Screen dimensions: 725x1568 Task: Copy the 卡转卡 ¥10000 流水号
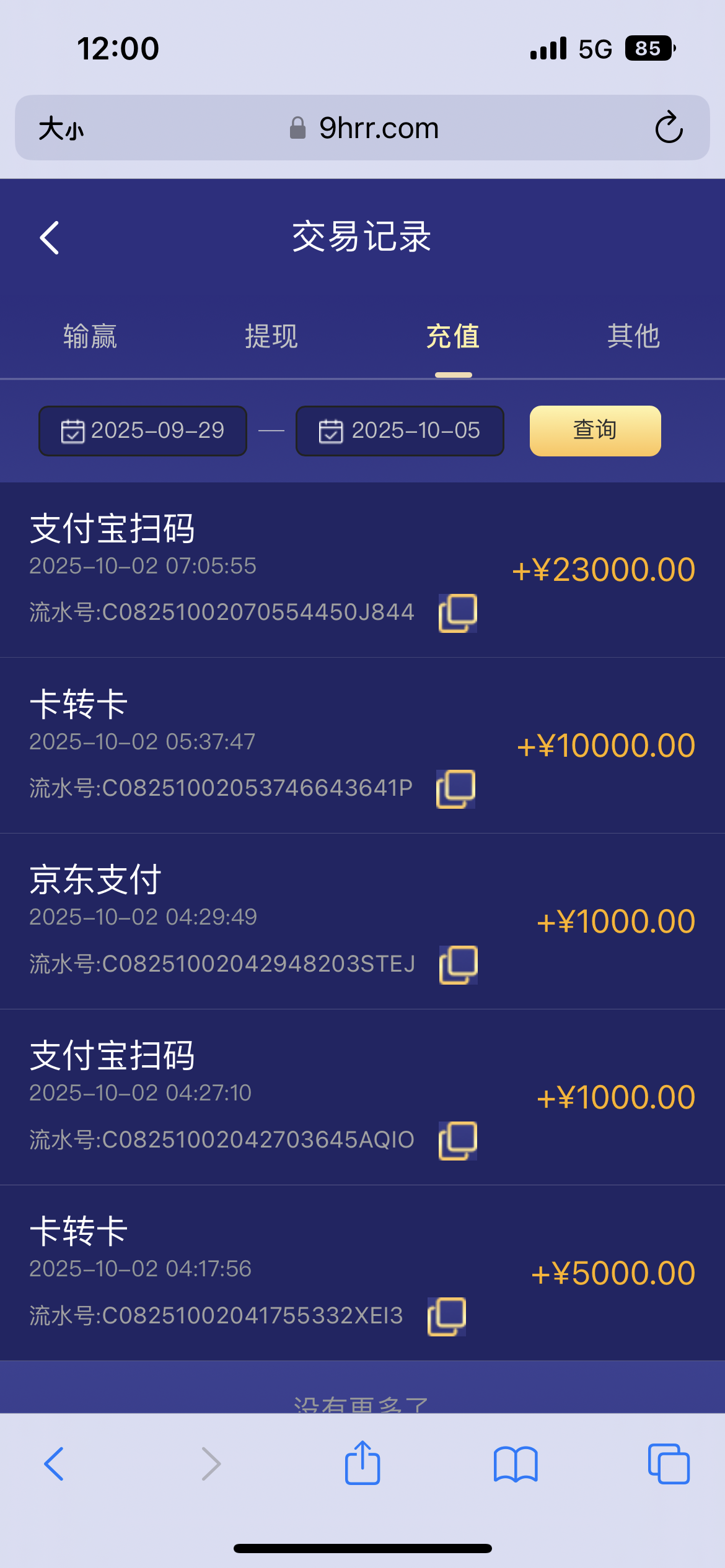pos(457,788)
